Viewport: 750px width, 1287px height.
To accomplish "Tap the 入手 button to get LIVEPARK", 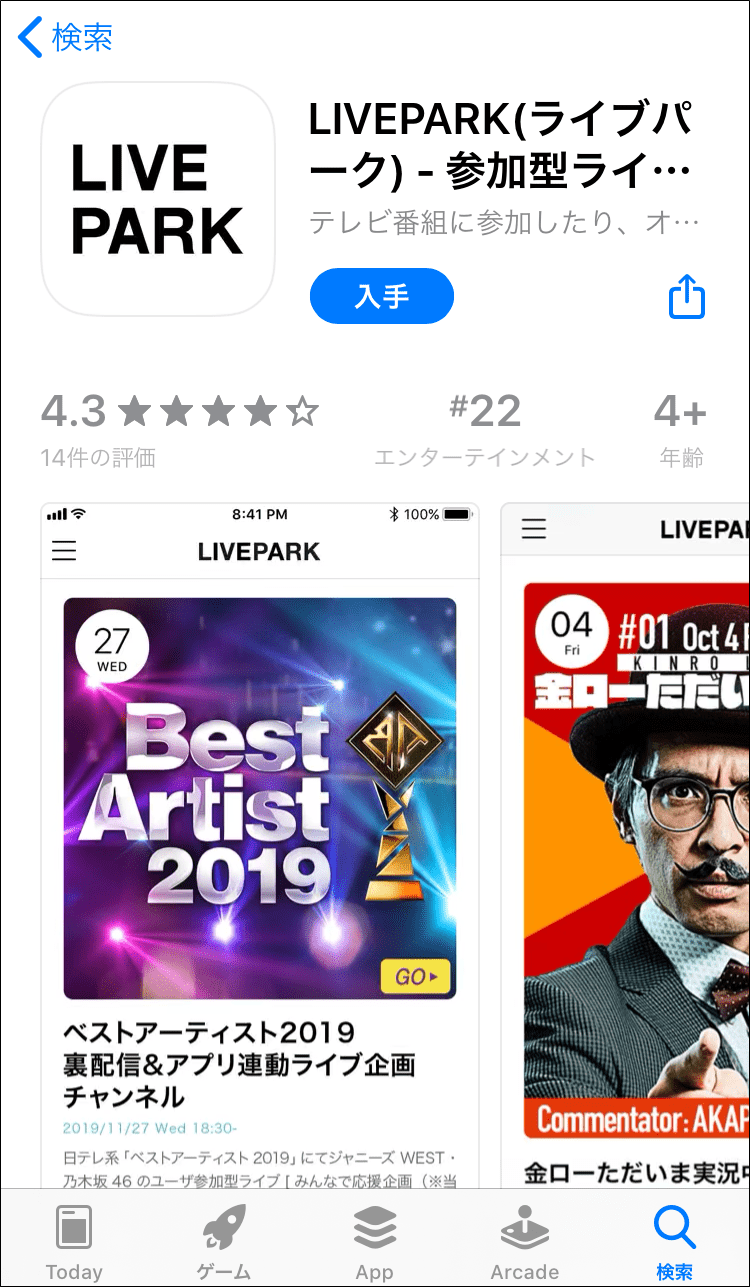I will [x=382, y=296].
